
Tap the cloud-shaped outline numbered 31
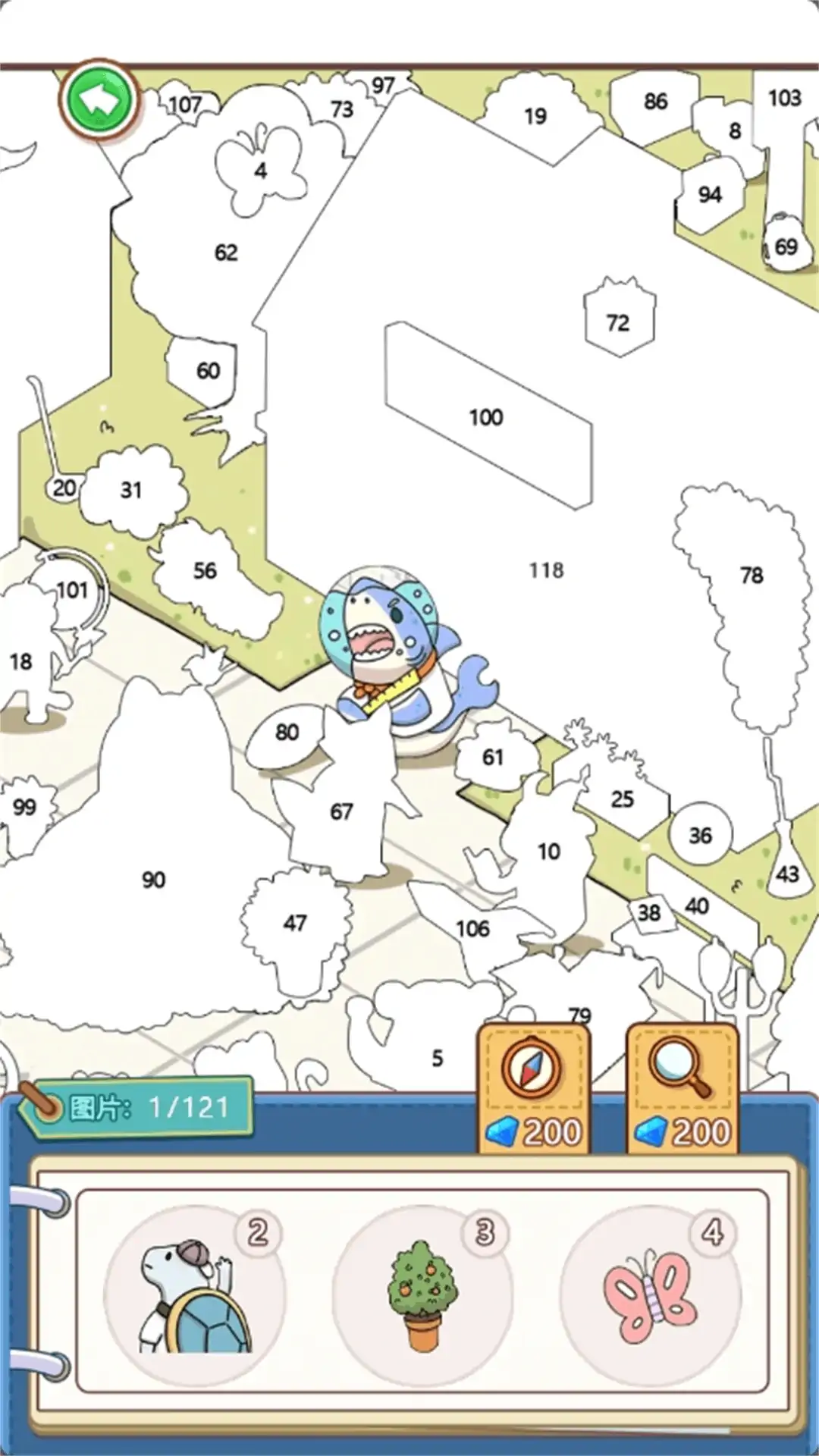tap(132, 490)
